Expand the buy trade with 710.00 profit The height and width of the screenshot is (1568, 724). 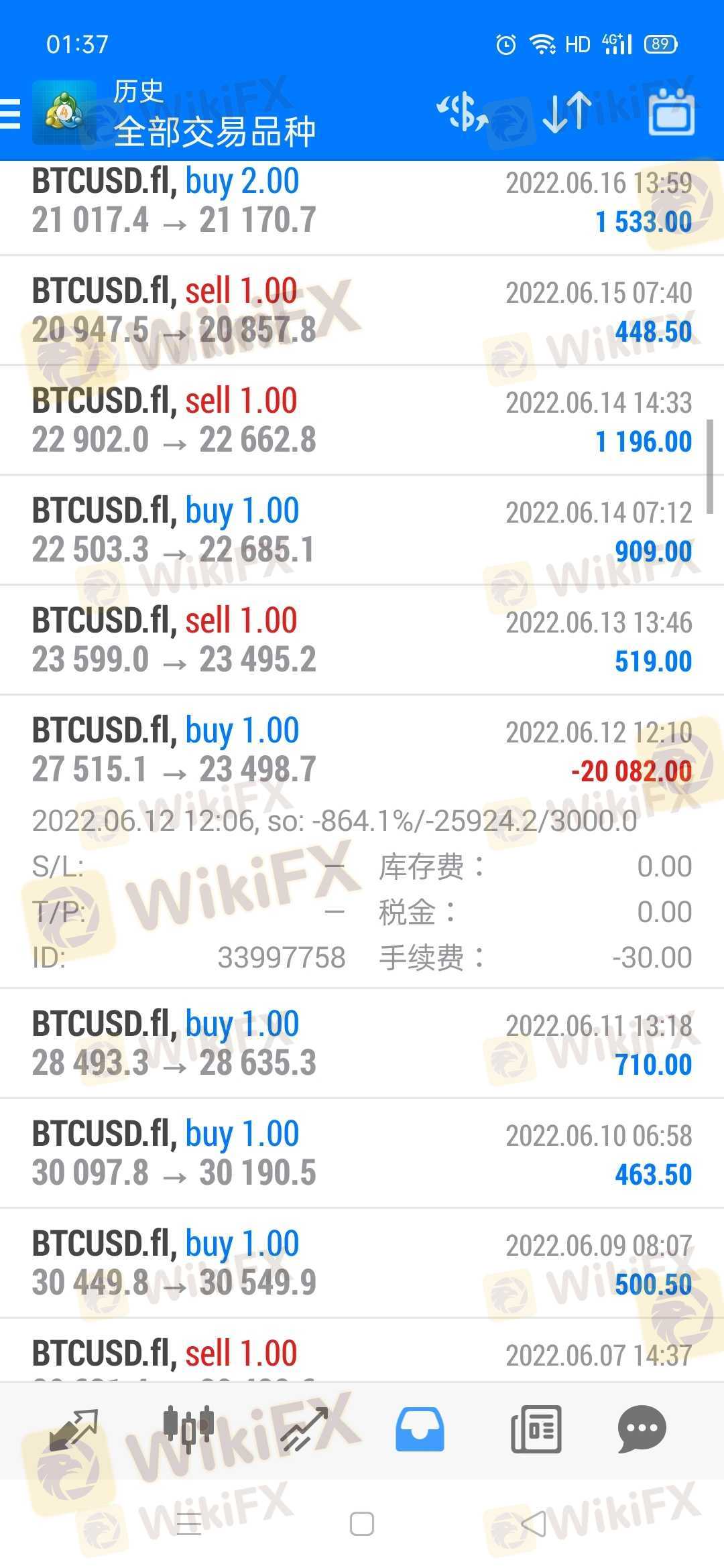coord(362,1043)
